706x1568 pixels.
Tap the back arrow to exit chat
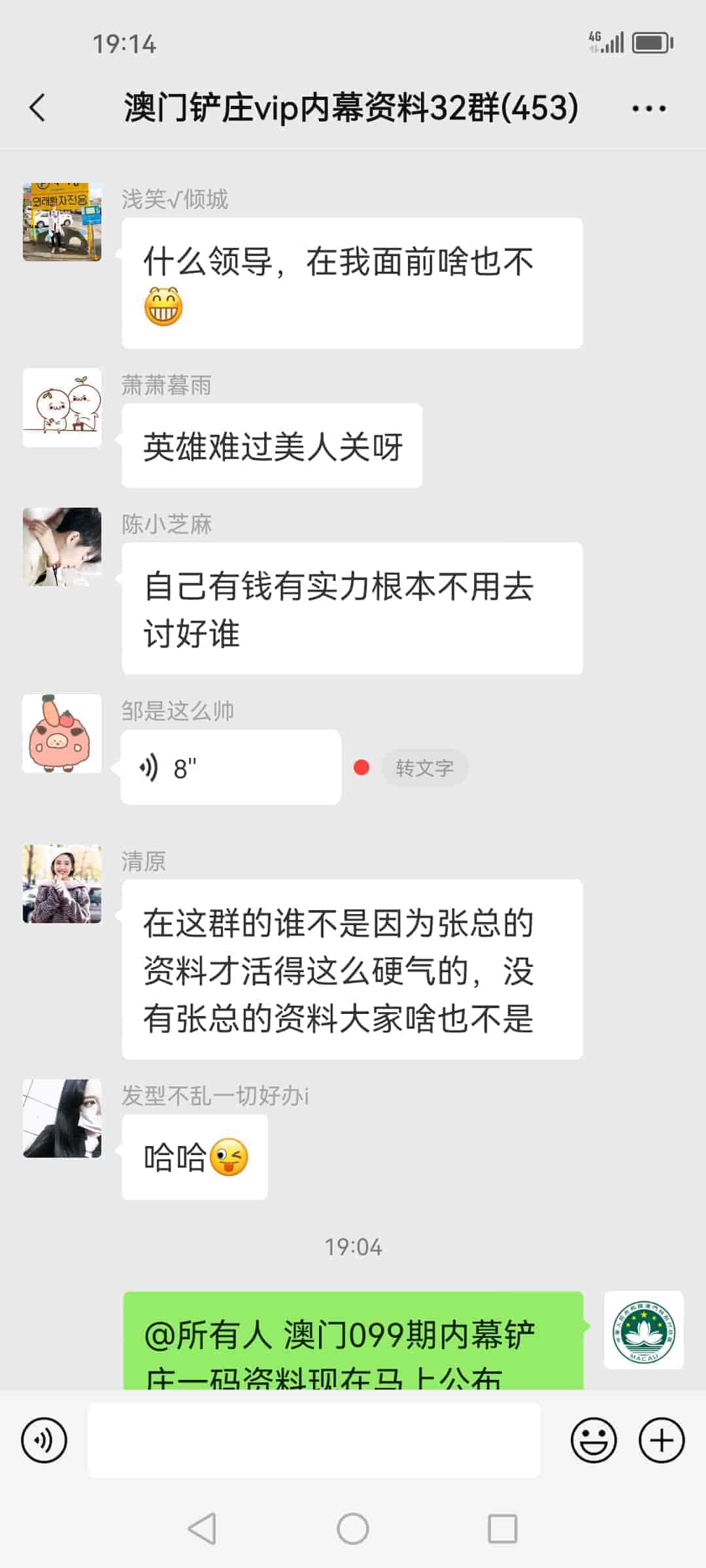pos(37,108)
